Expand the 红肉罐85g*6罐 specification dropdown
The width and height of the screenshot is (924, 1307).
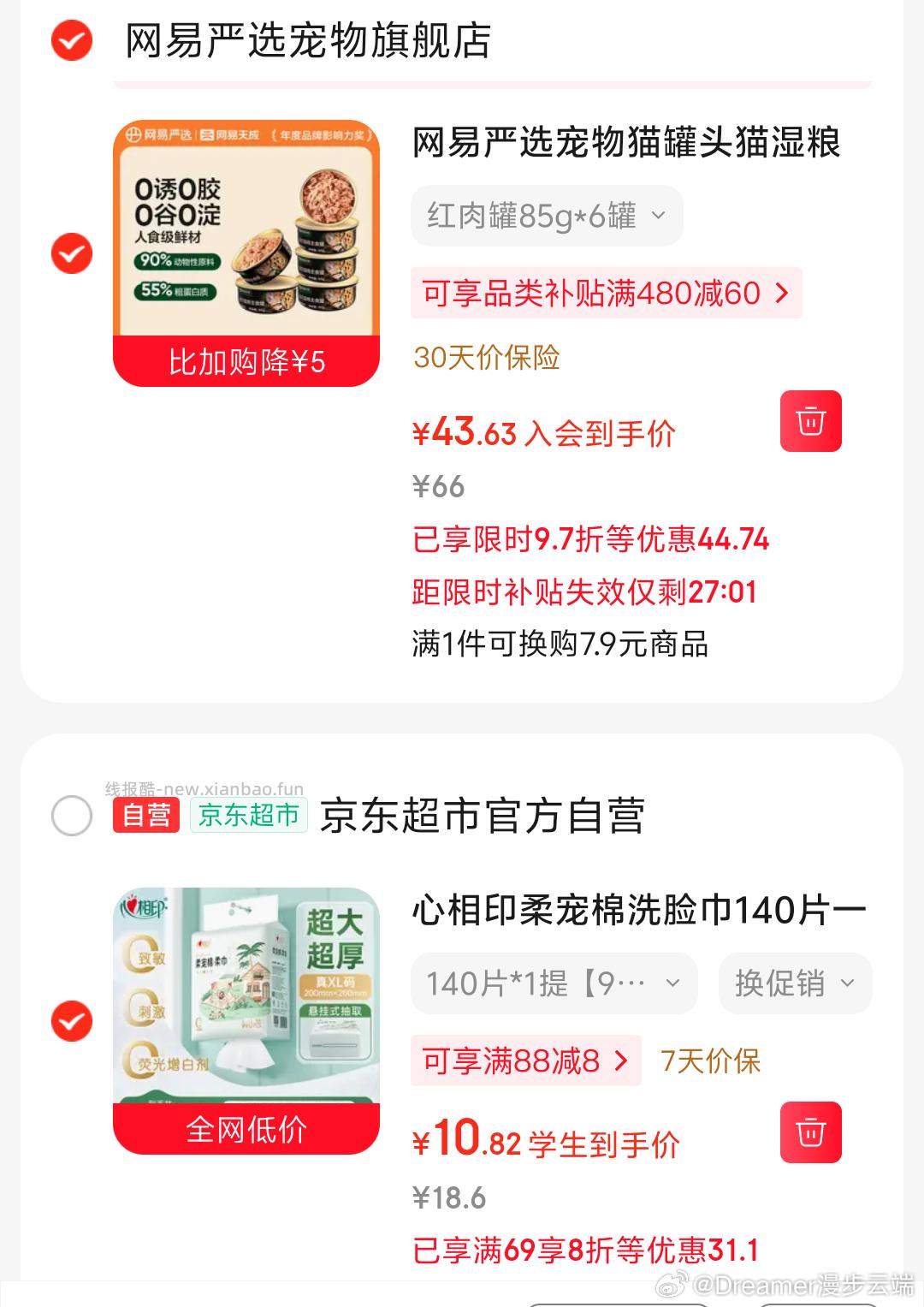click(547, 216)
